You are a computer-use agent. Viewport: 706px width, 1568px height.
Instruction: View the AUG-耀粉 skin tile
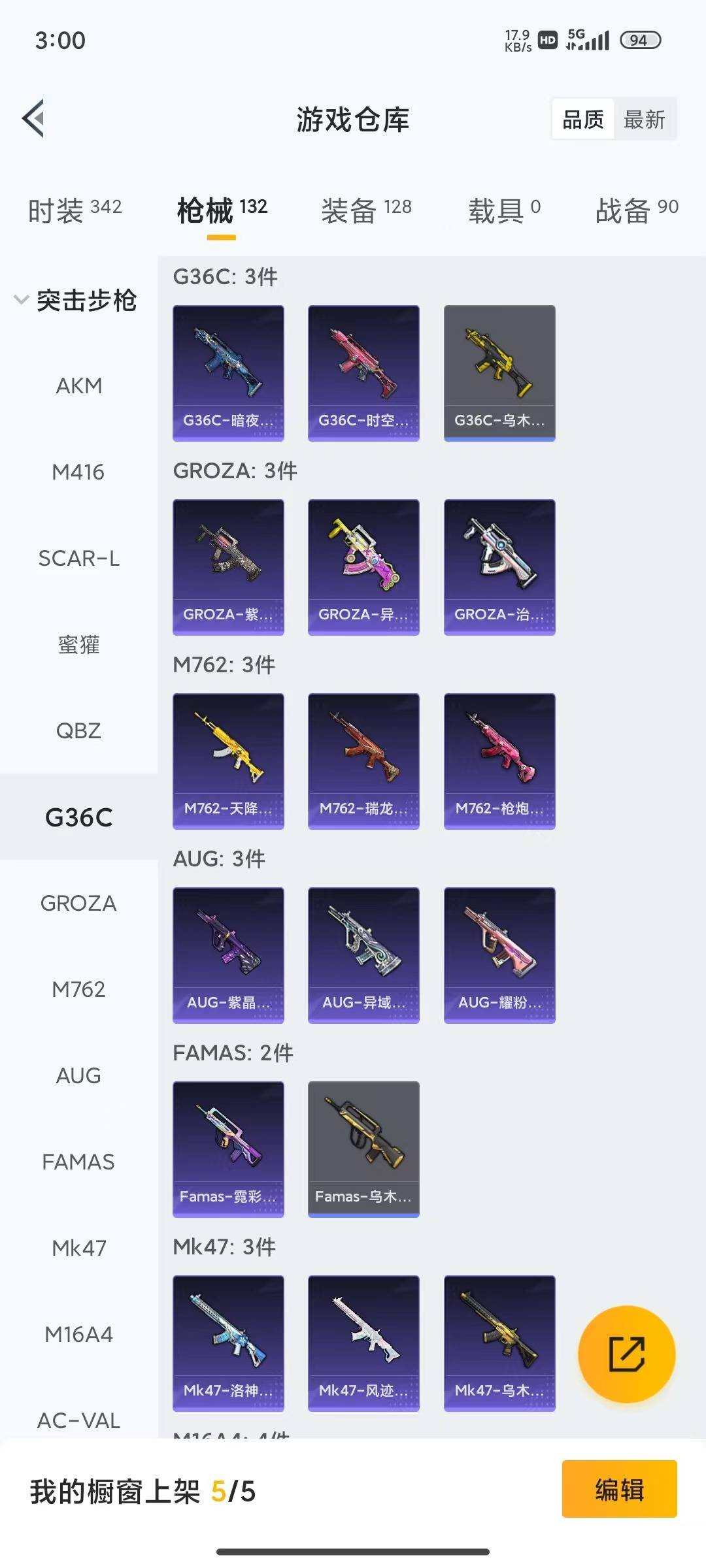(x=499, y=955)
